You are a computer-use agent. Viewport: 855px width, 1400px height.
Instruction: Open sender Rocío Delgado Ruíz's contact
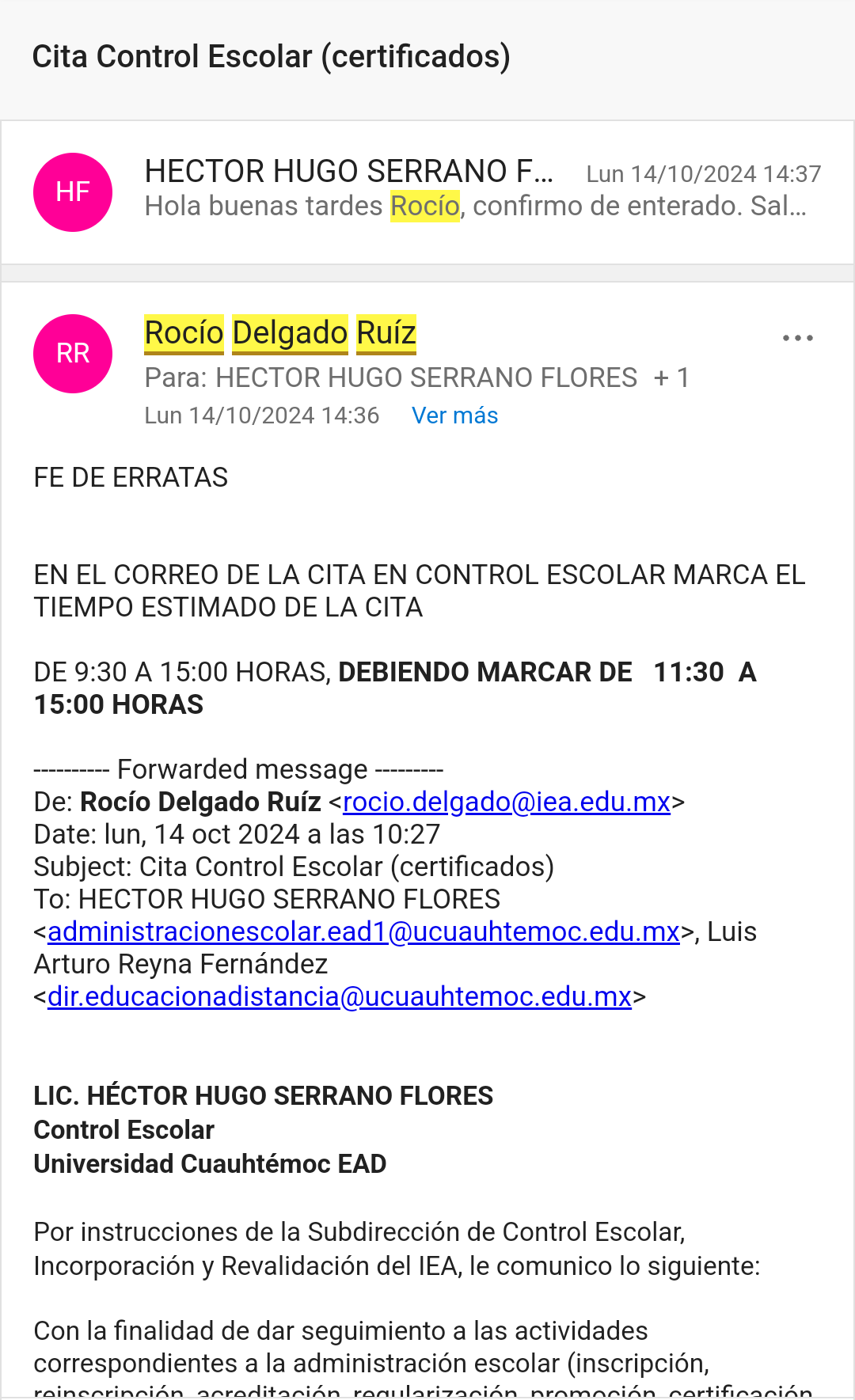point(280,333)
